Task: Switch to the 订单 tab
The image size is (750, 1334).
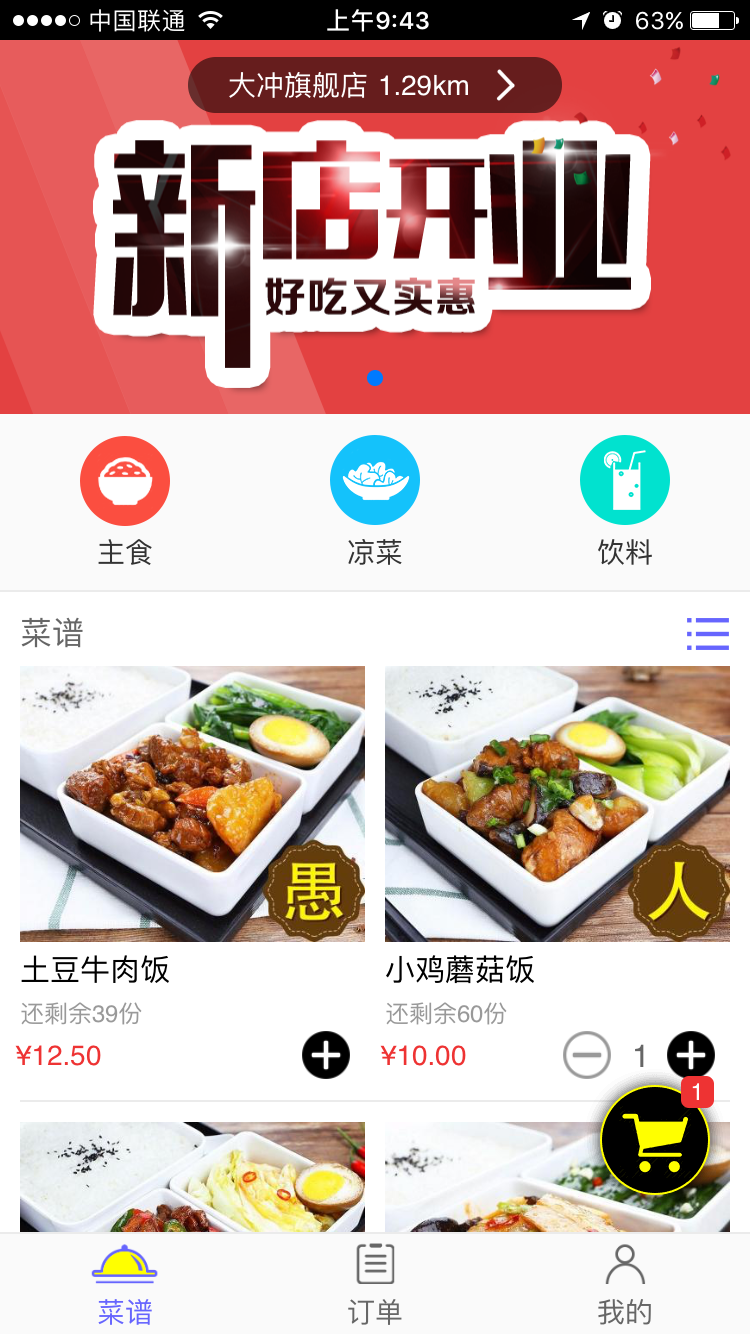Action: [374, 1285]
